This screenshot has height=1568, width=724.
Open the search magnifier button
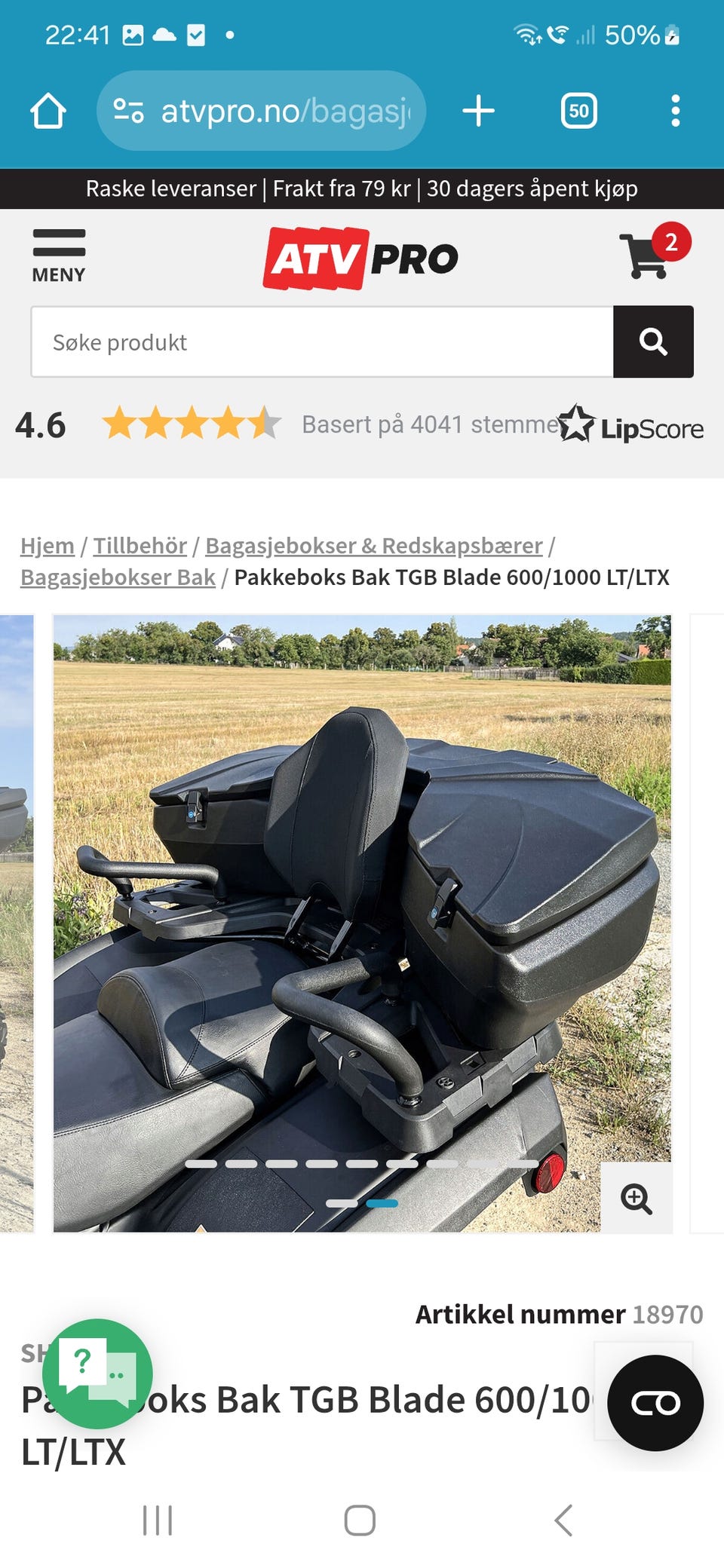(x=653, y=341)
